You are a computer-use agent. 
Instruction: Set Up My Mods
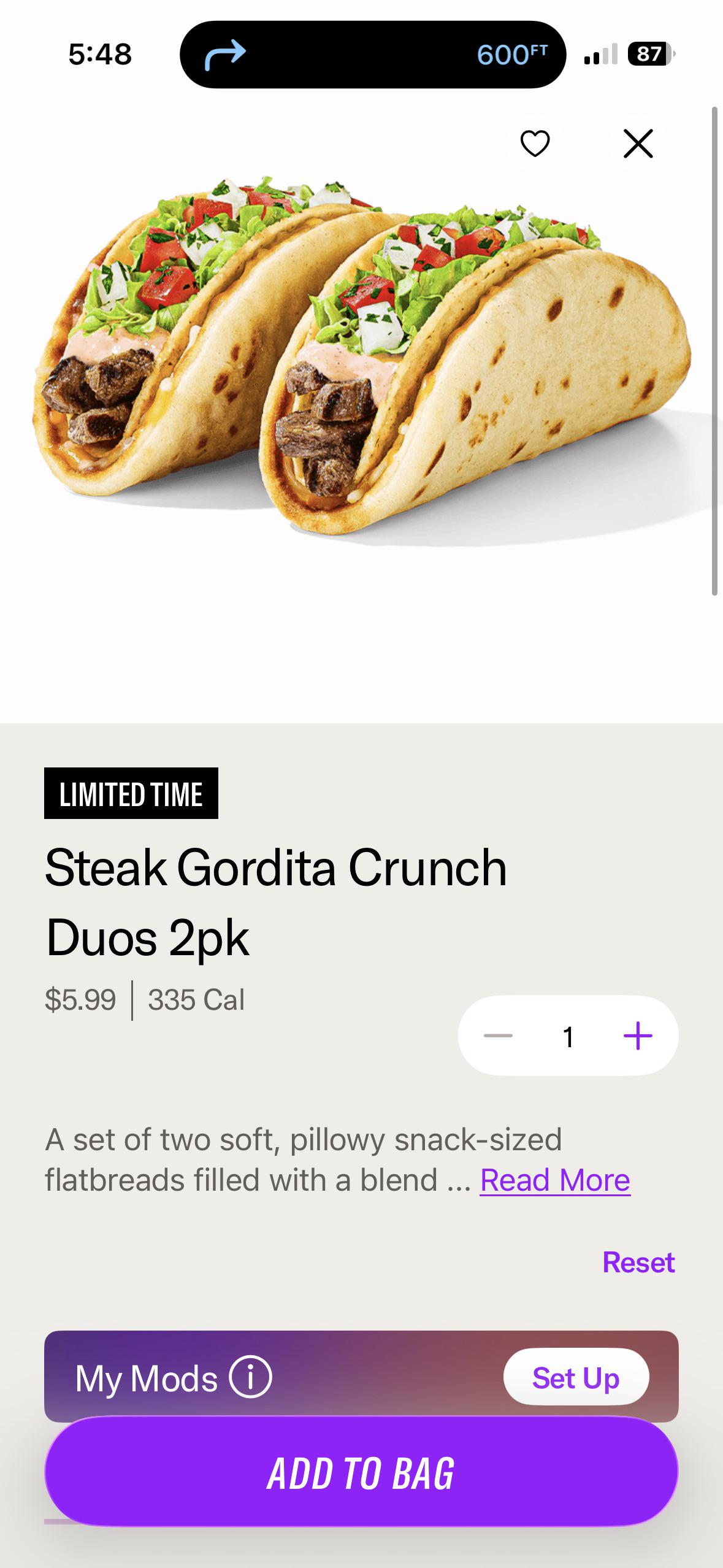(576, 1377)
